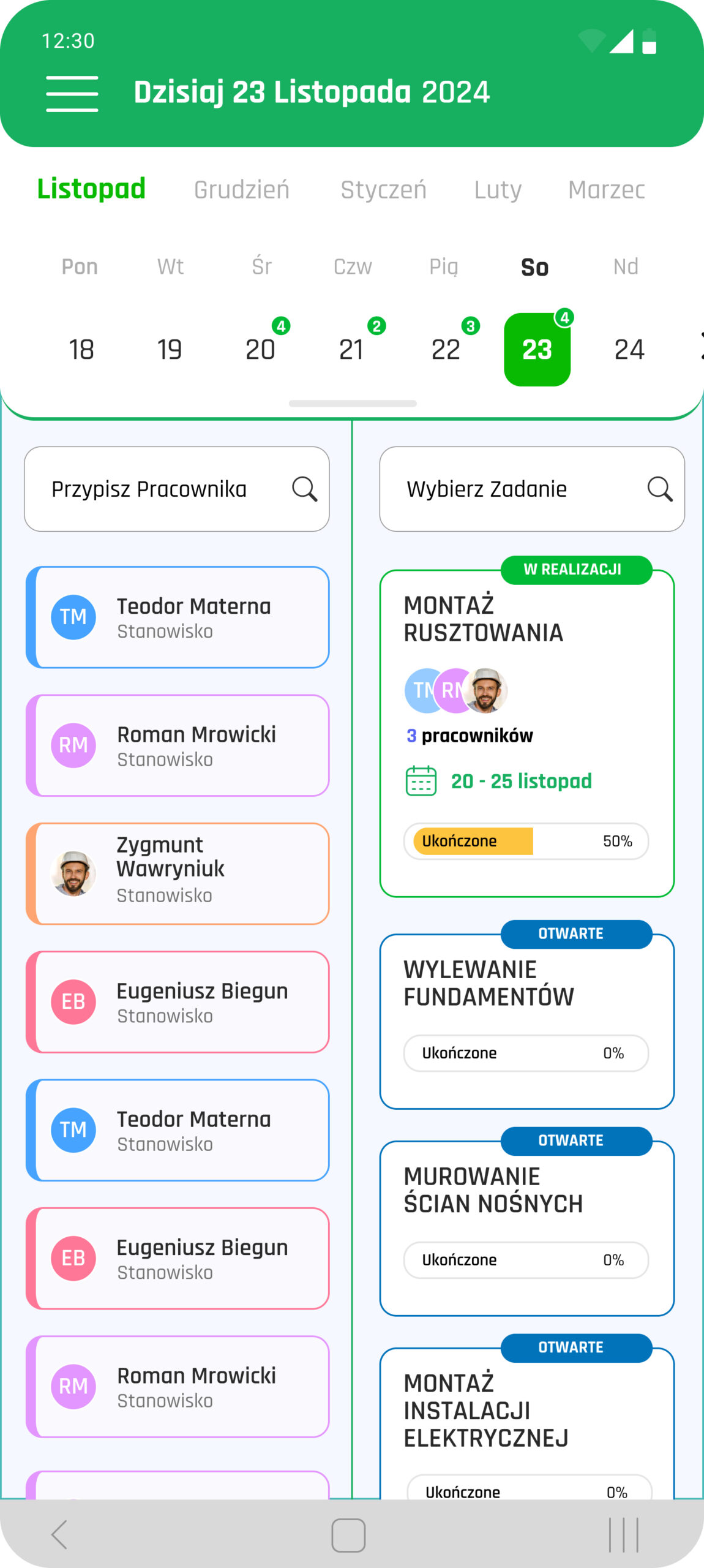Pick day 24 in the calendar
The image size is (704, 1568).
(629, 350)
